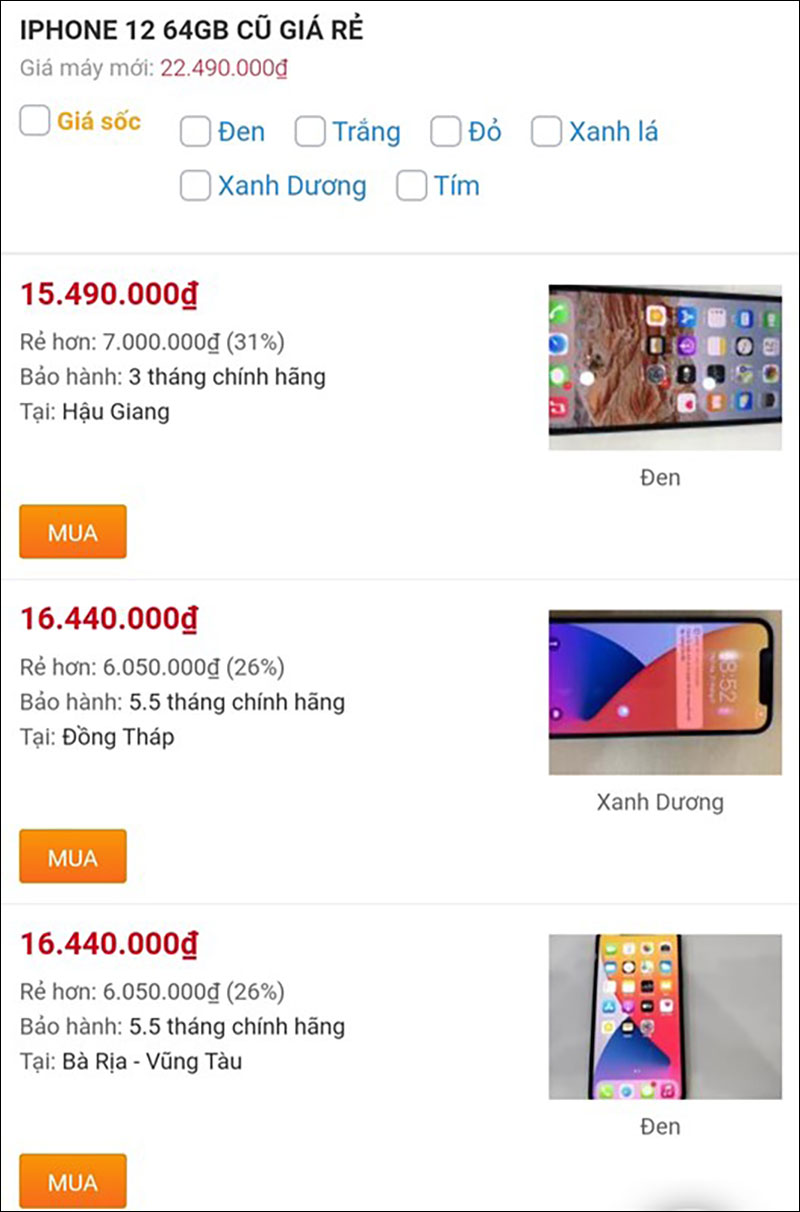Check the Đen color filter
This screenshot has width=800, height=1212.
coord(195,131)
